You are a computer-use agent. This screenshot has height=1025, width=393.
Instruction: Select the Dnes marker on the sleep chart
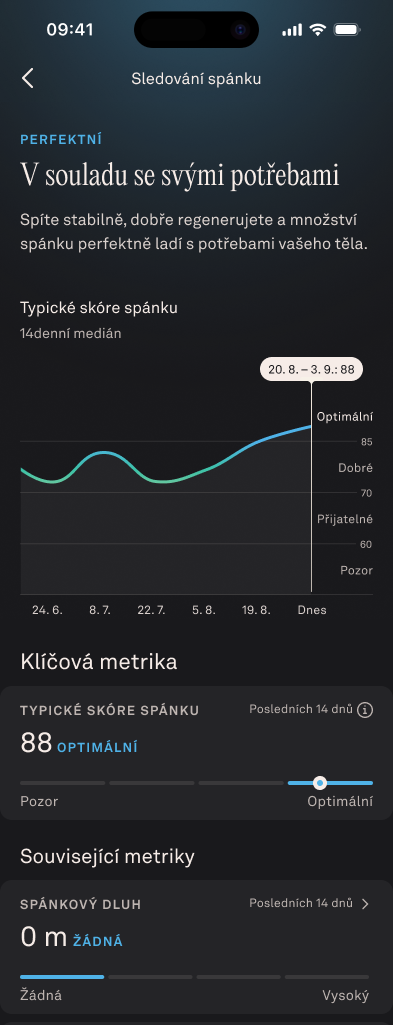pyautogui.click(x=311, y=610)
